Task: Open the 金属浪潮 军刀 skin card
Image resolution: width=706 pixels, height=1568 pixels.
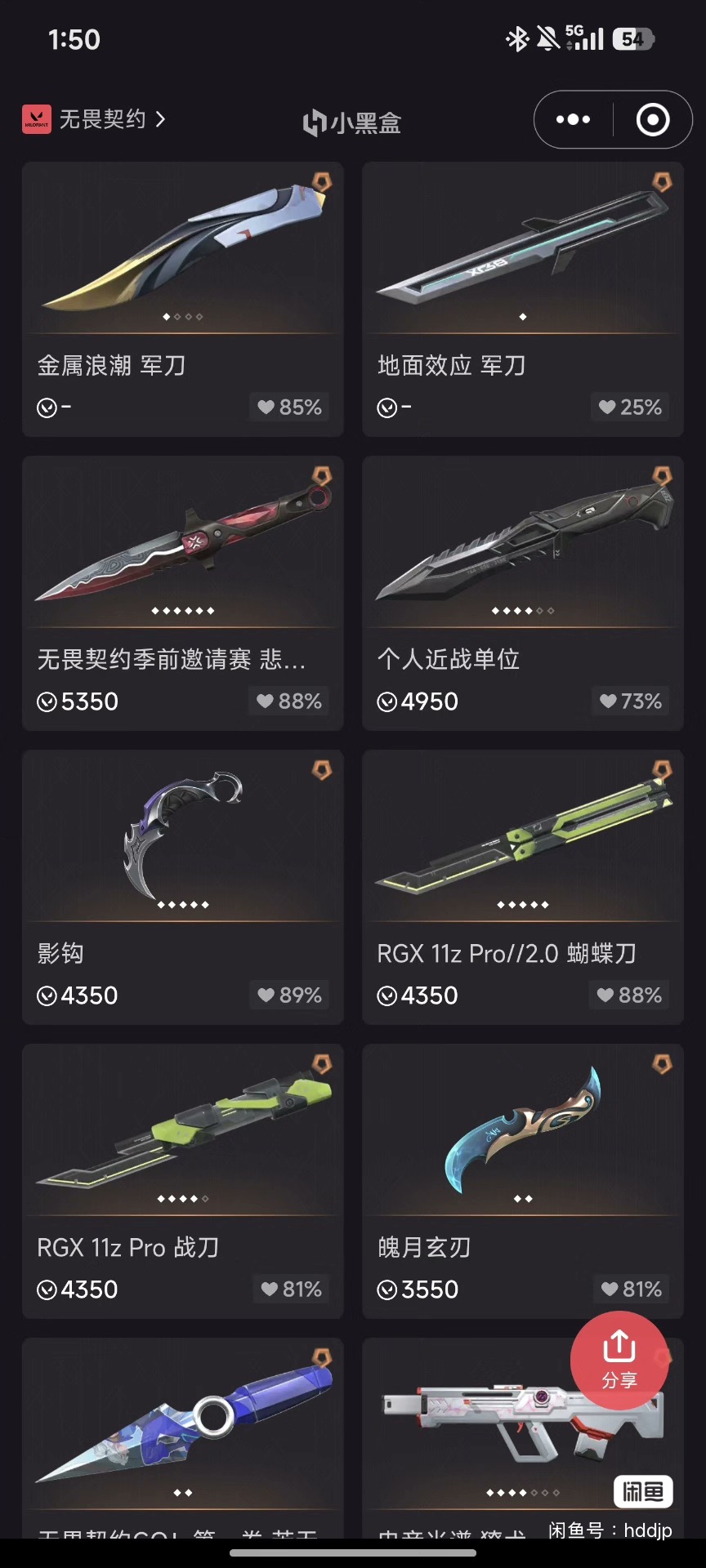Action: point(182,299)
